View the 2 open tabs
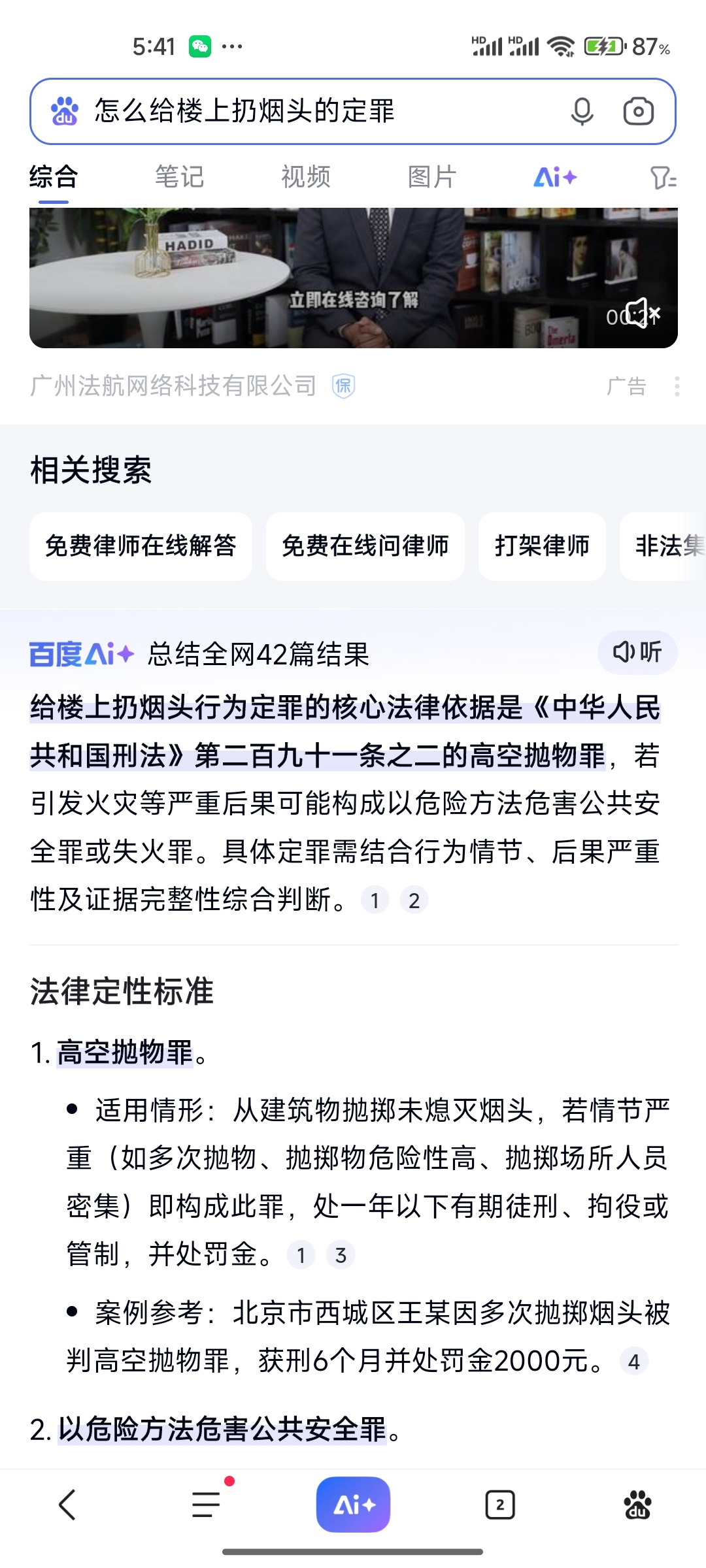 500,1505
